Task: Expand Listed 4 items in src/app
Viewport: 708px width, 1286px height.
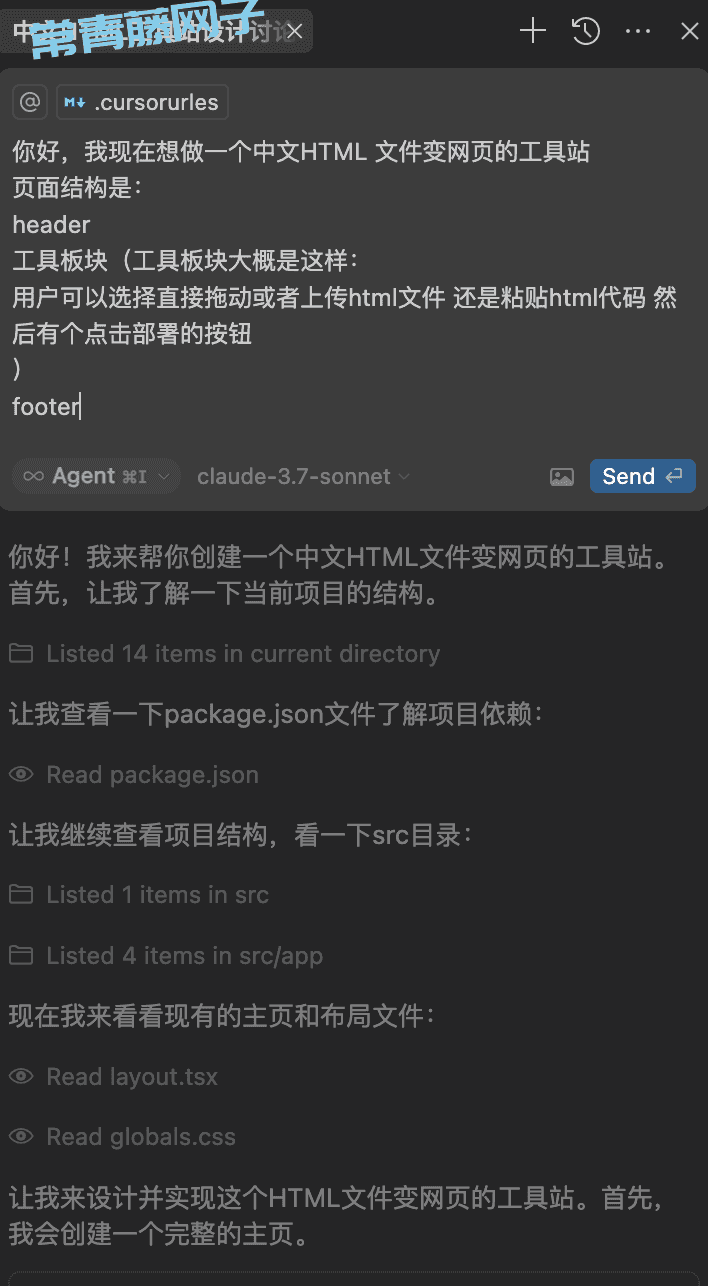Action: tap(166, 955)
